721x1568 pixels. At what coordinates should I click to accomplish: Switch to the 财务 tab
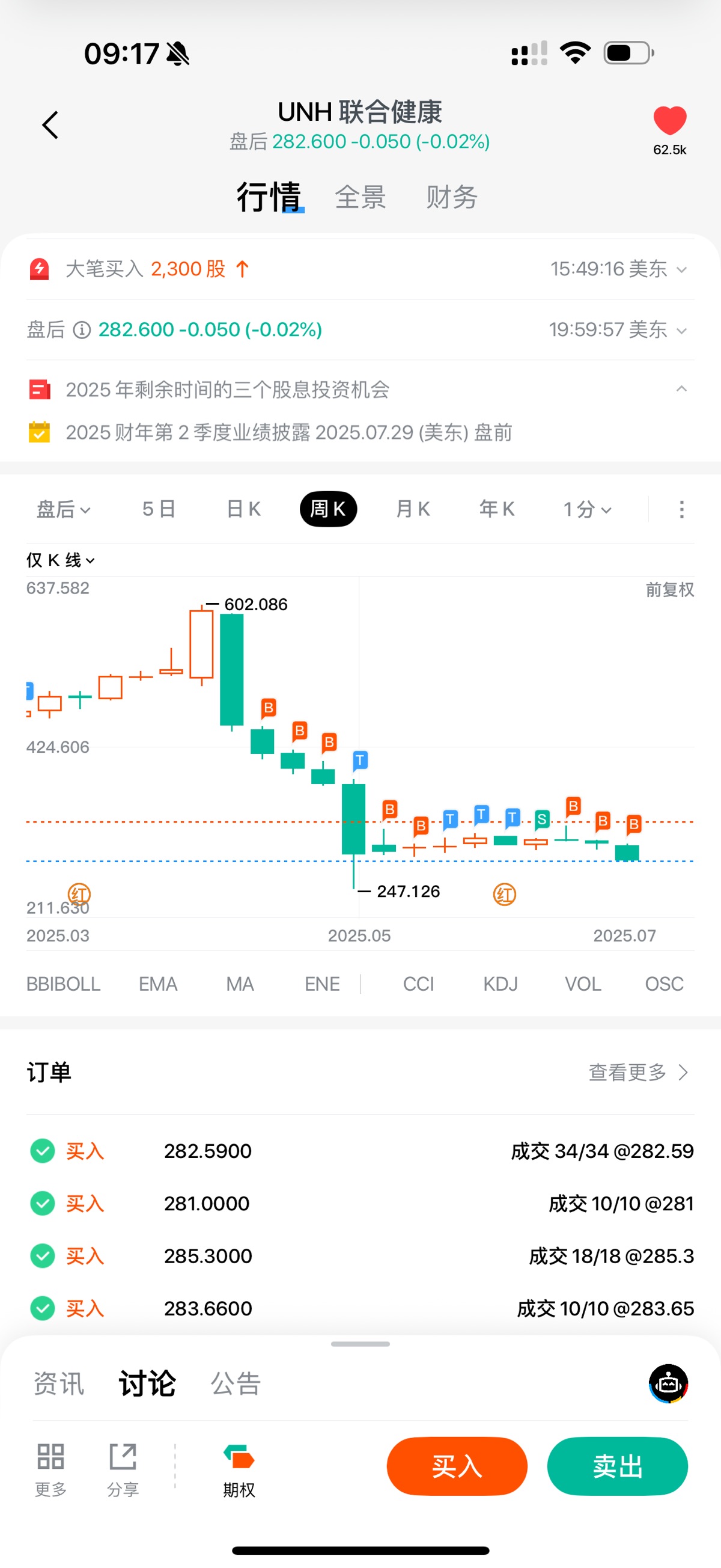coord(451,197)
